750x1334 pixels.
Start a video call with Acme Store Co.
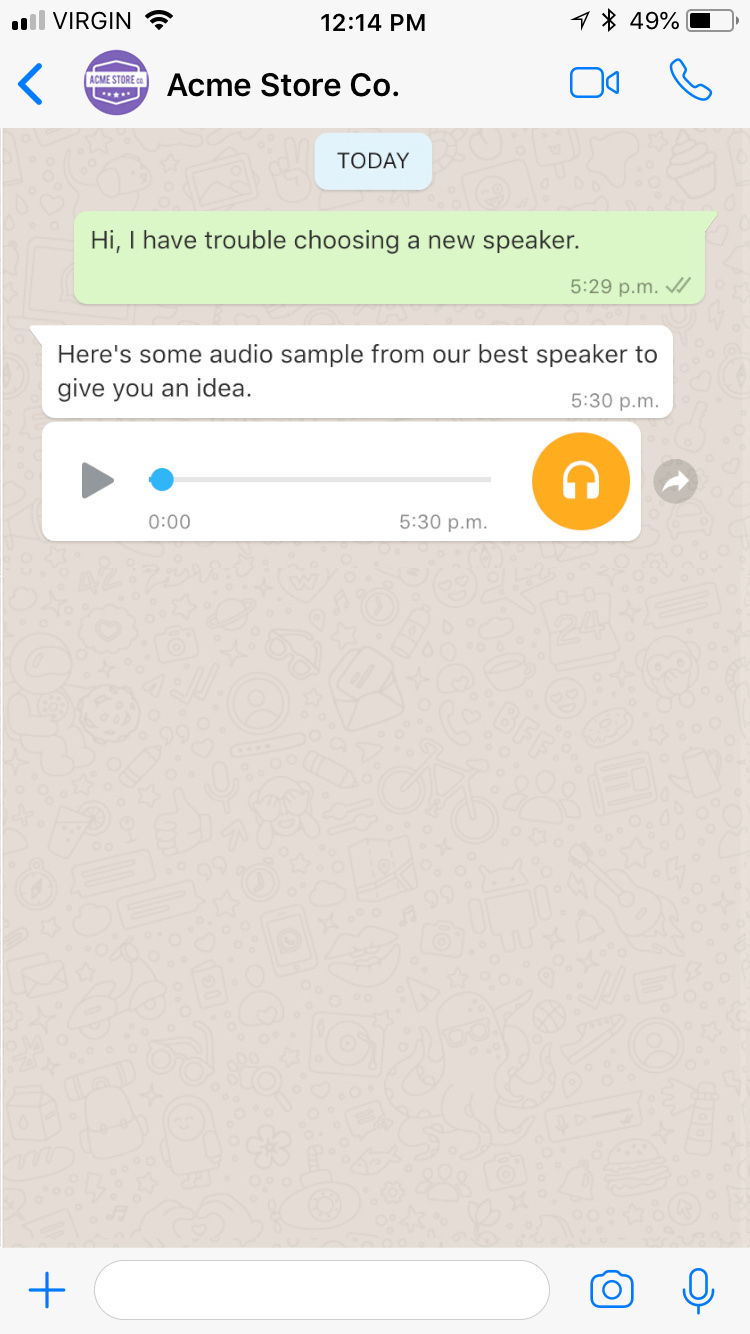594,83
